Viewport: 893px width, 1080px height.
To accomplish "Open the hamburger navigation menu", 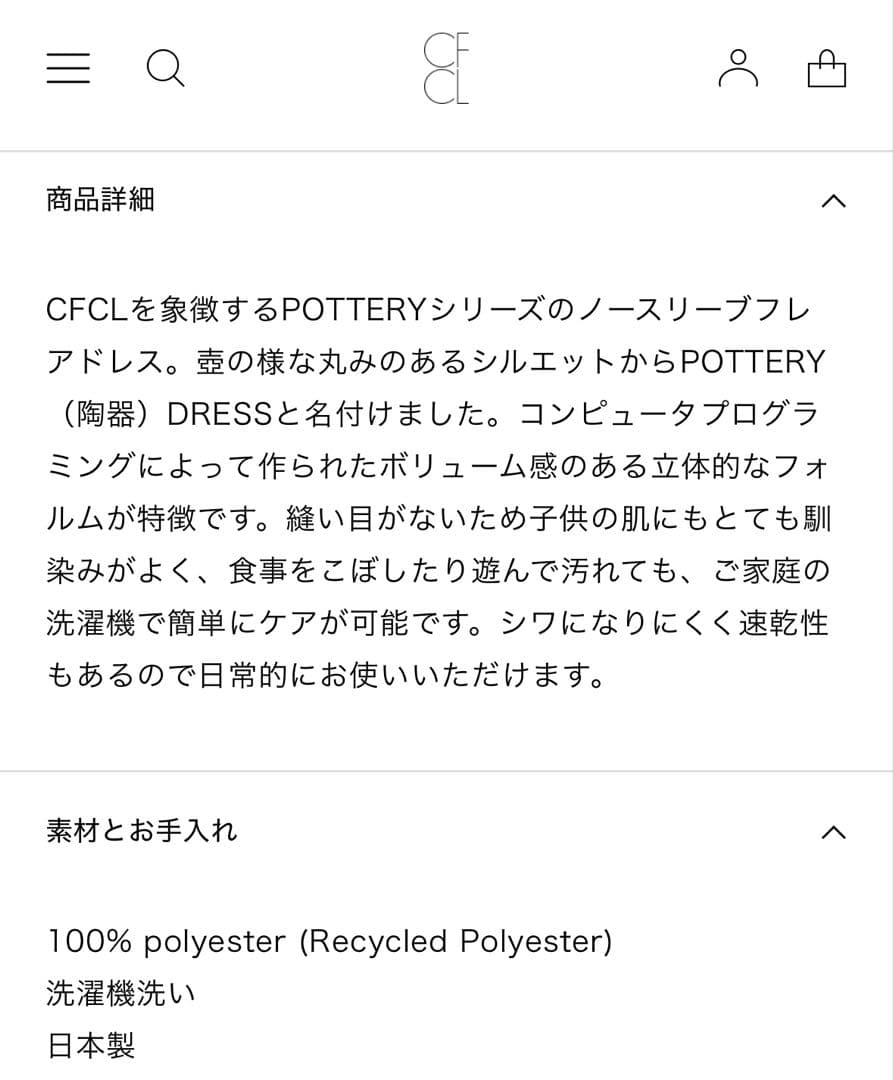I will (x=67, y=67).
